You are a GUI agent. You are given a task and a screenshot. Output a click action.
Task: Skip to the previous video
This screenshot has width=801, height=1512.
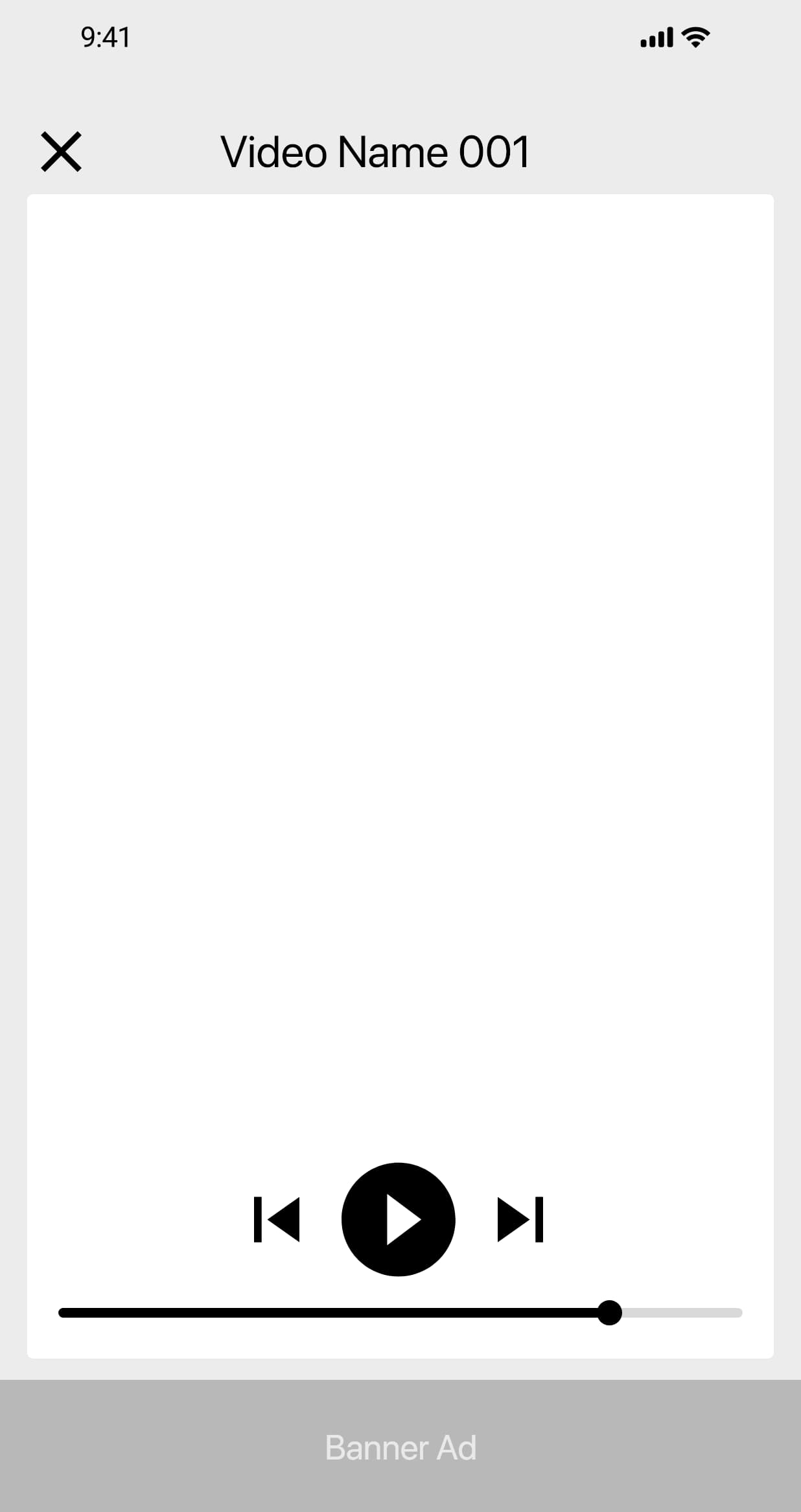click(x=277, y=1219)
